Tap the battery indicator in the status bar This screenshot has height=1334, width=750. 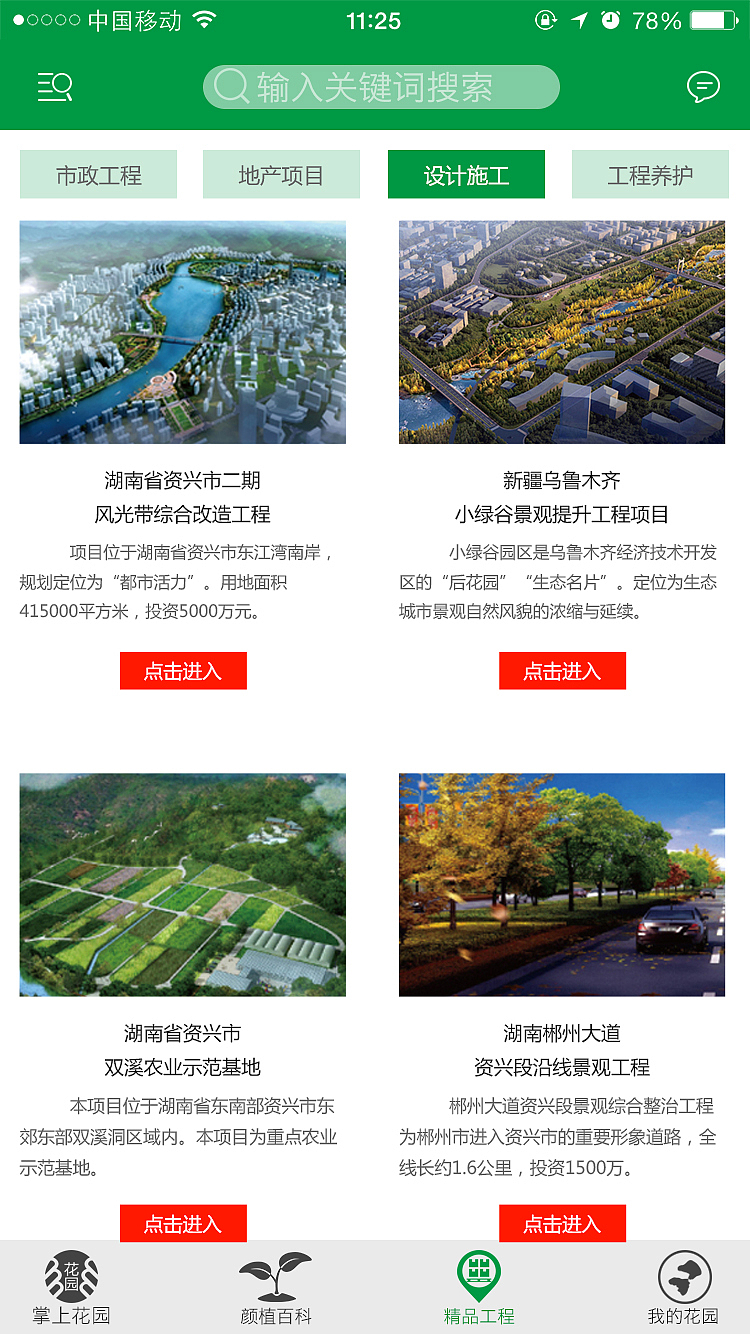coord(712,18)
